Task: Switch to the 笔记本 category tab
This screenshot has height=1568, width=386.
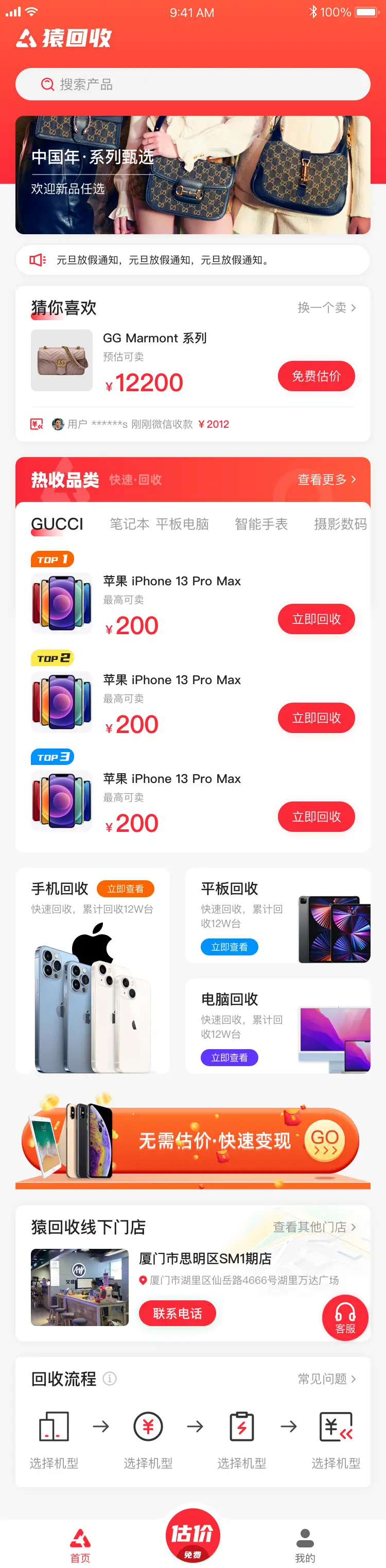Action: tap(129, 524)
